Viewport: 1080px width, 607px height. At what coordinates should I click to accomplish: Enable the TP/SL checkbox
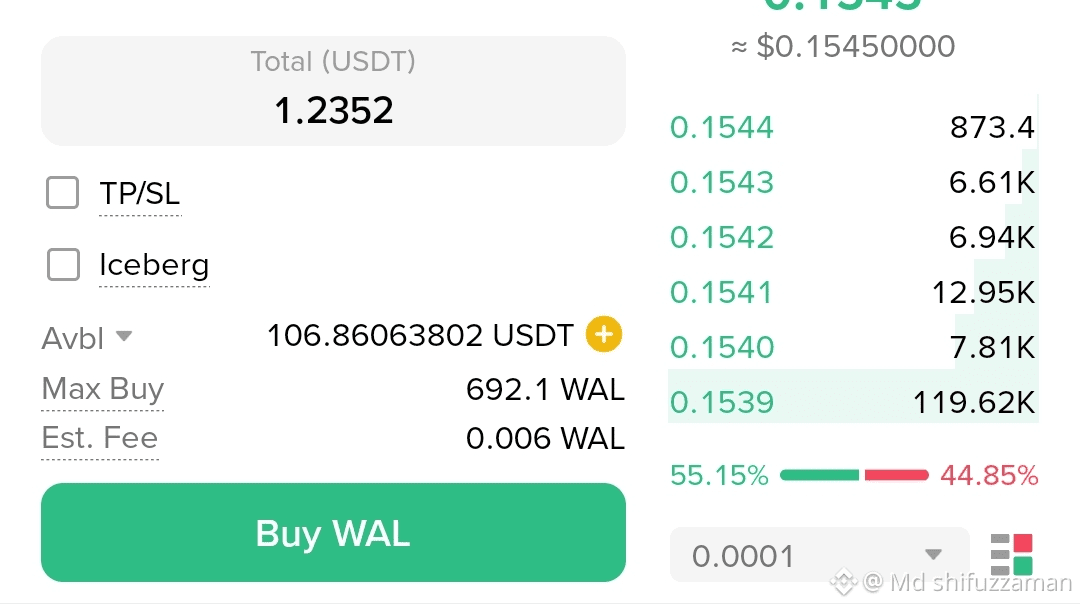click(63, 193)
